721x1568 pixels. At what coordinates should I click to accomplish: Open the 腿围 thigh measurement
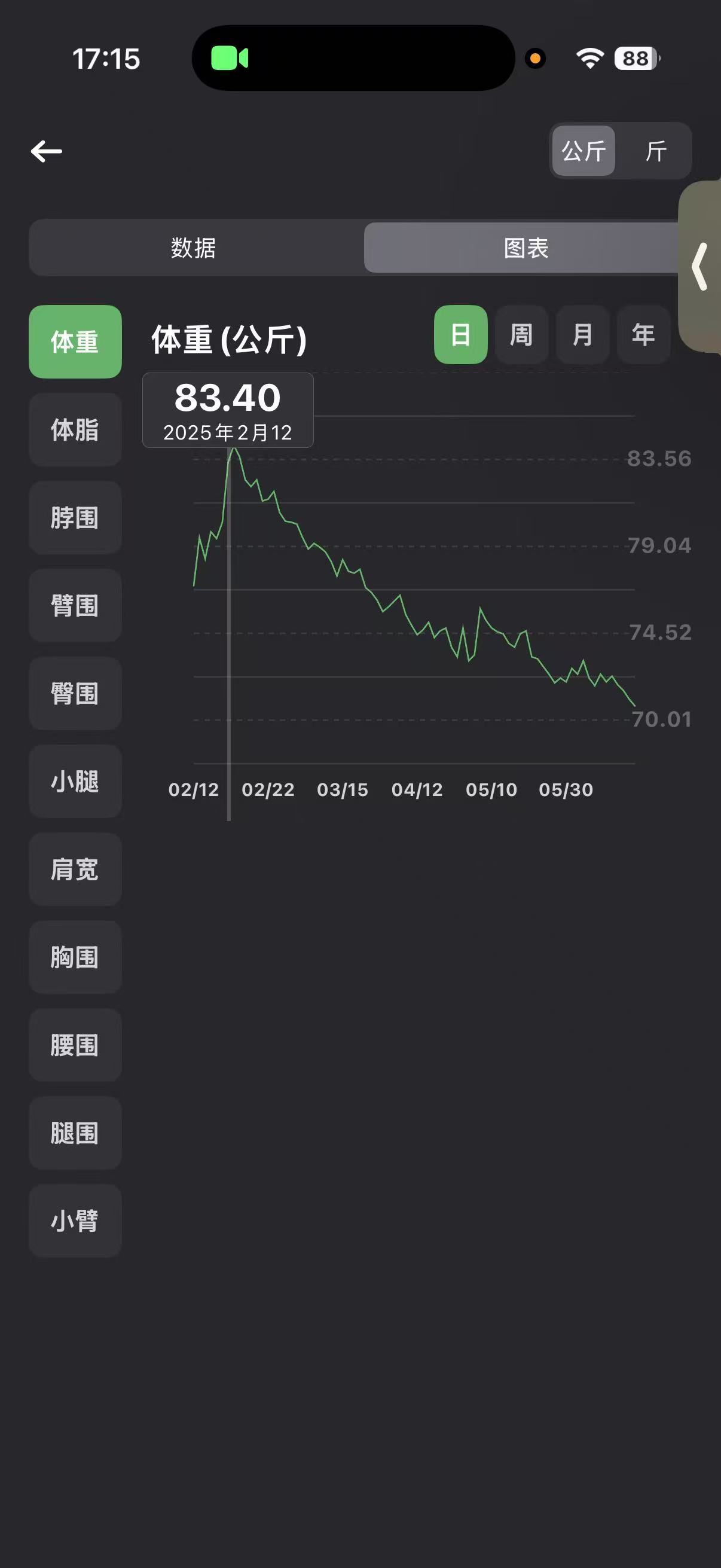(x=75, y=1133)
